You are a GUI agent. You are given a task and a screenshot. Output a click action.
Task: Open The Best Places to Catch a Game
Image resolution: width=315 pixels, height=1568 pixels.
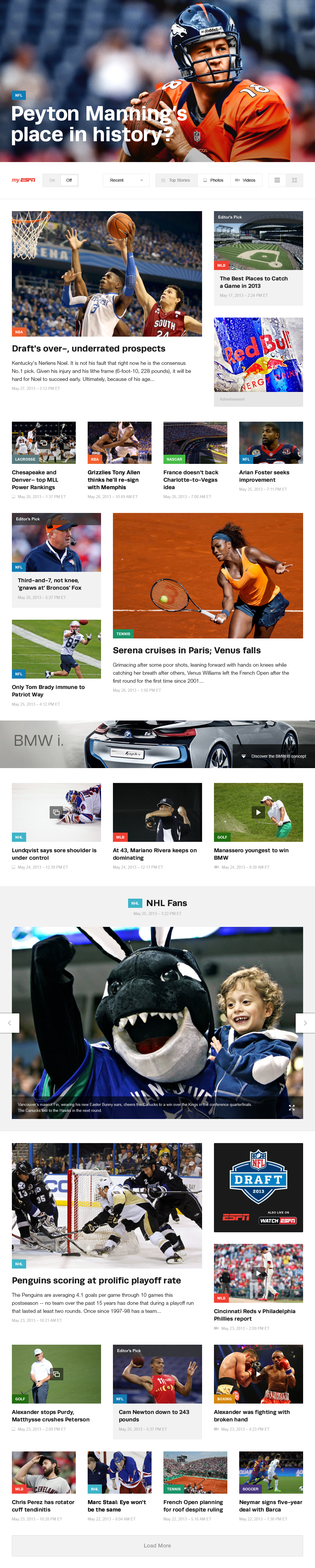[253, 282]
